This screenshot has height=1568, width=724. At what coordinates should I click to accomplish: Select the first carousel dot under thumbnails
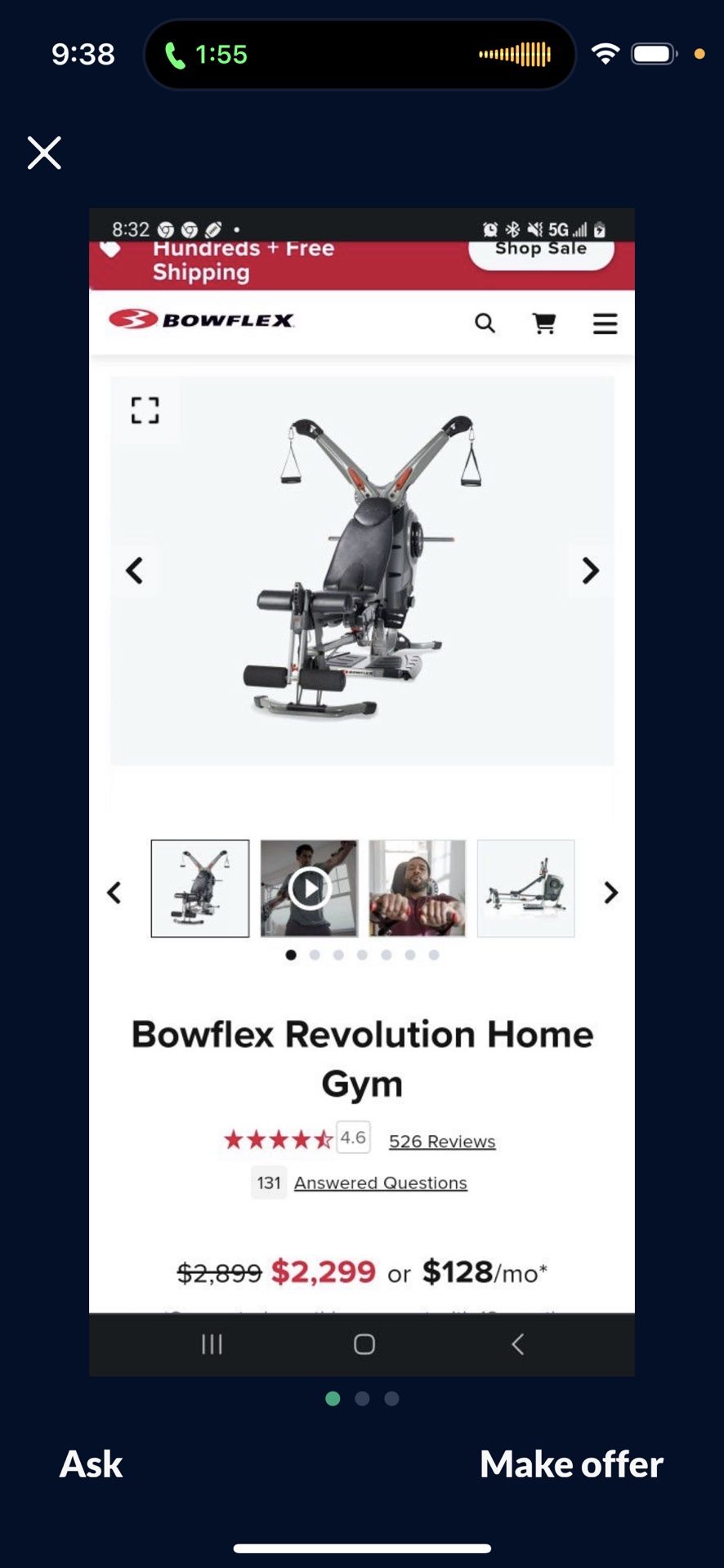pos(290,954)
